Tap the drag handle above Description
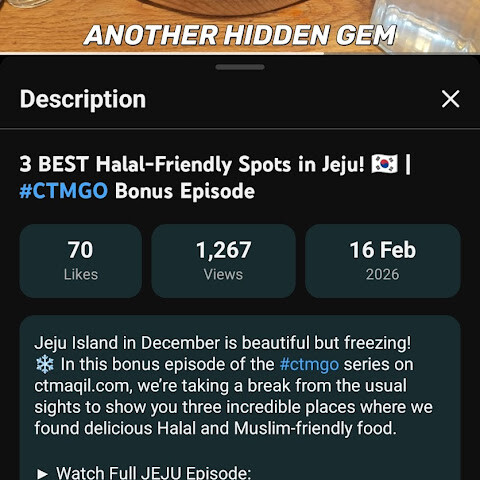 click(x=240, y=67)
